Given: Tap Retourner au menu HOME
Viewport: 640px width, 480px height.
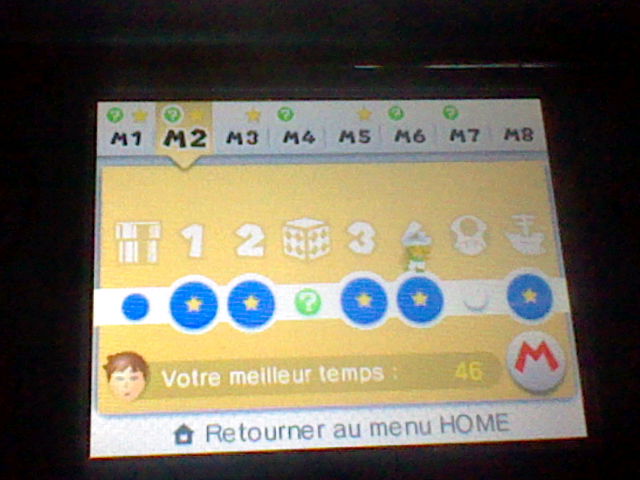Looking at the screenshot, I should [x=340, y=427].
